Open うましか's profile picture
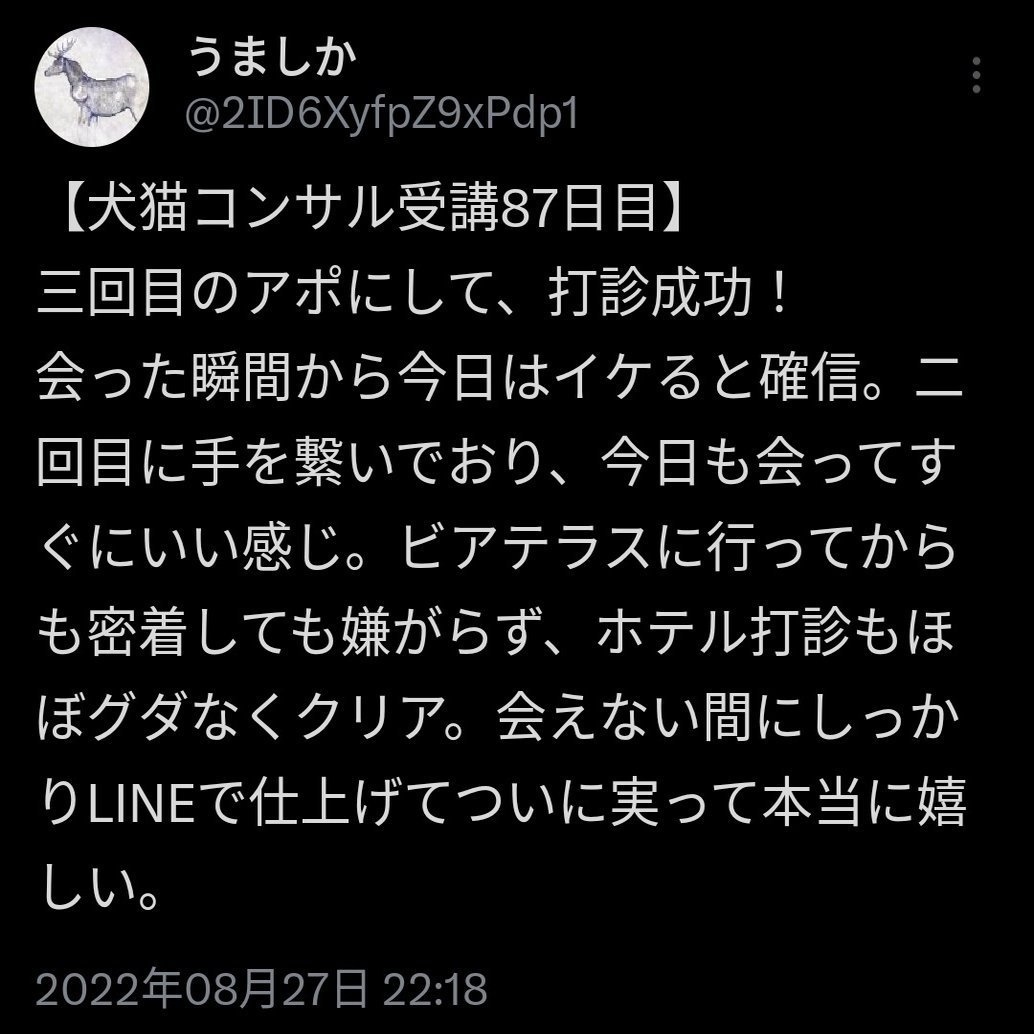This screenshot has width=1034, height=1034. 91,86
